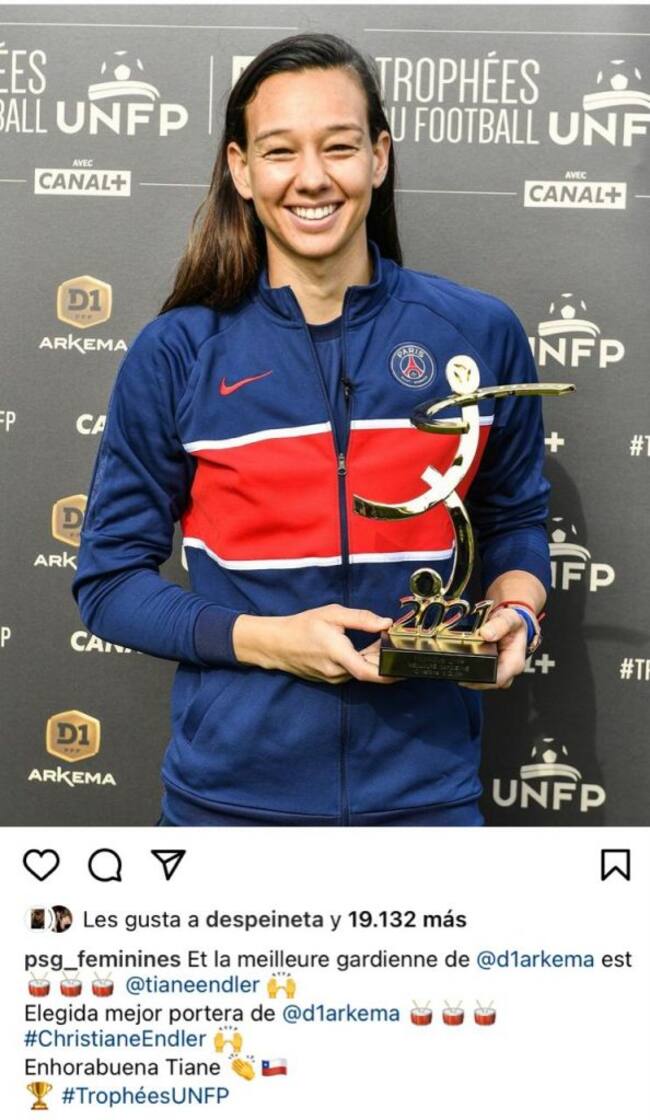Open the #TrophéesUNFP hashtag
The height and width of the screenshot is (1120, 650).
144,1095
